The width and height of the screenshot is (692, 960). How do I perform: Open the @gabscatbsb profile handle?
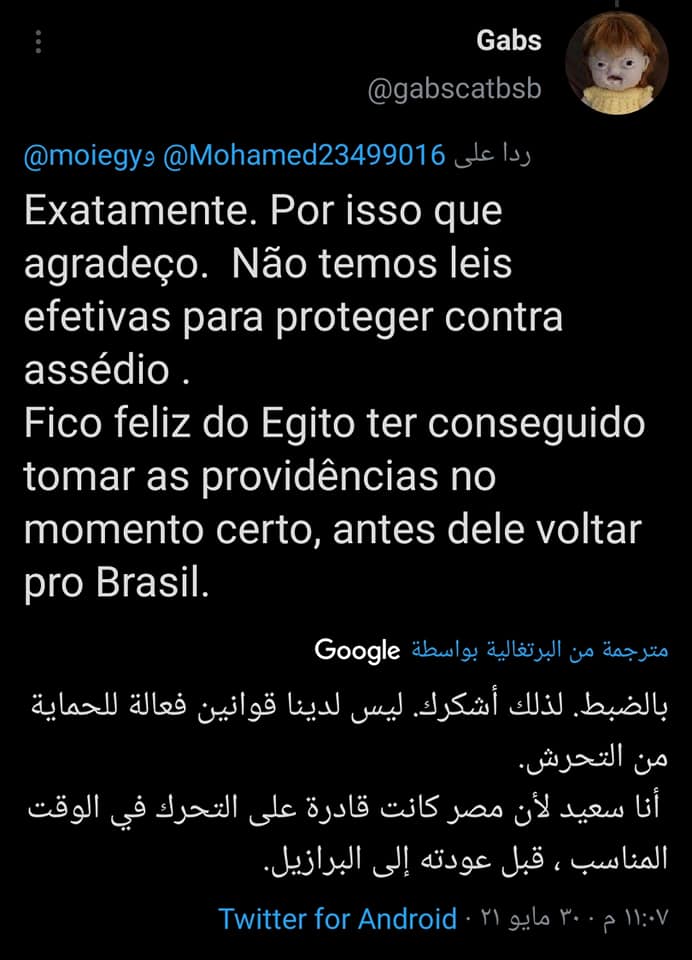click(454, 90)
